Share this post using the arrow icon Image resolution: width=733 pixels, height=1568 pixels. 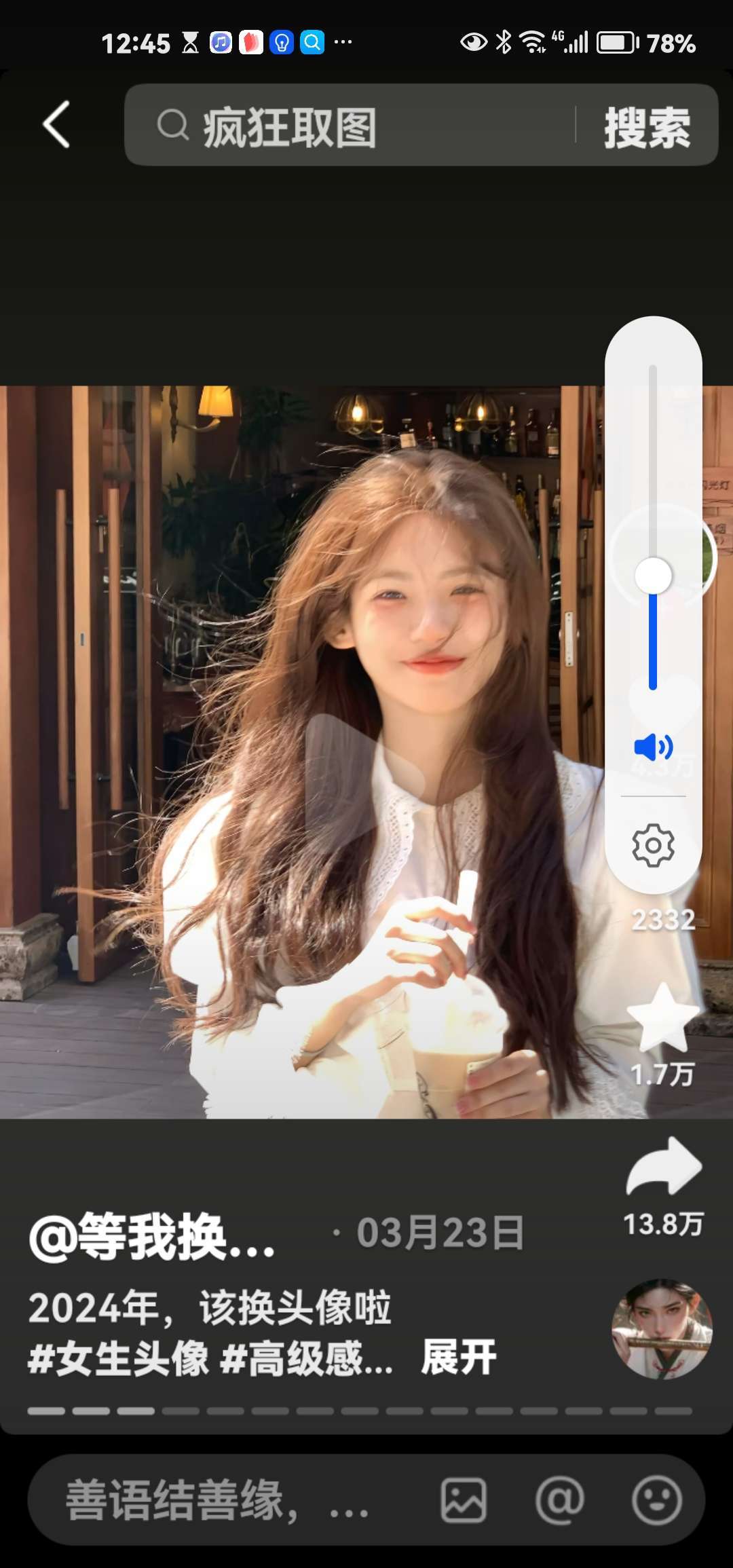point(663,1167)
